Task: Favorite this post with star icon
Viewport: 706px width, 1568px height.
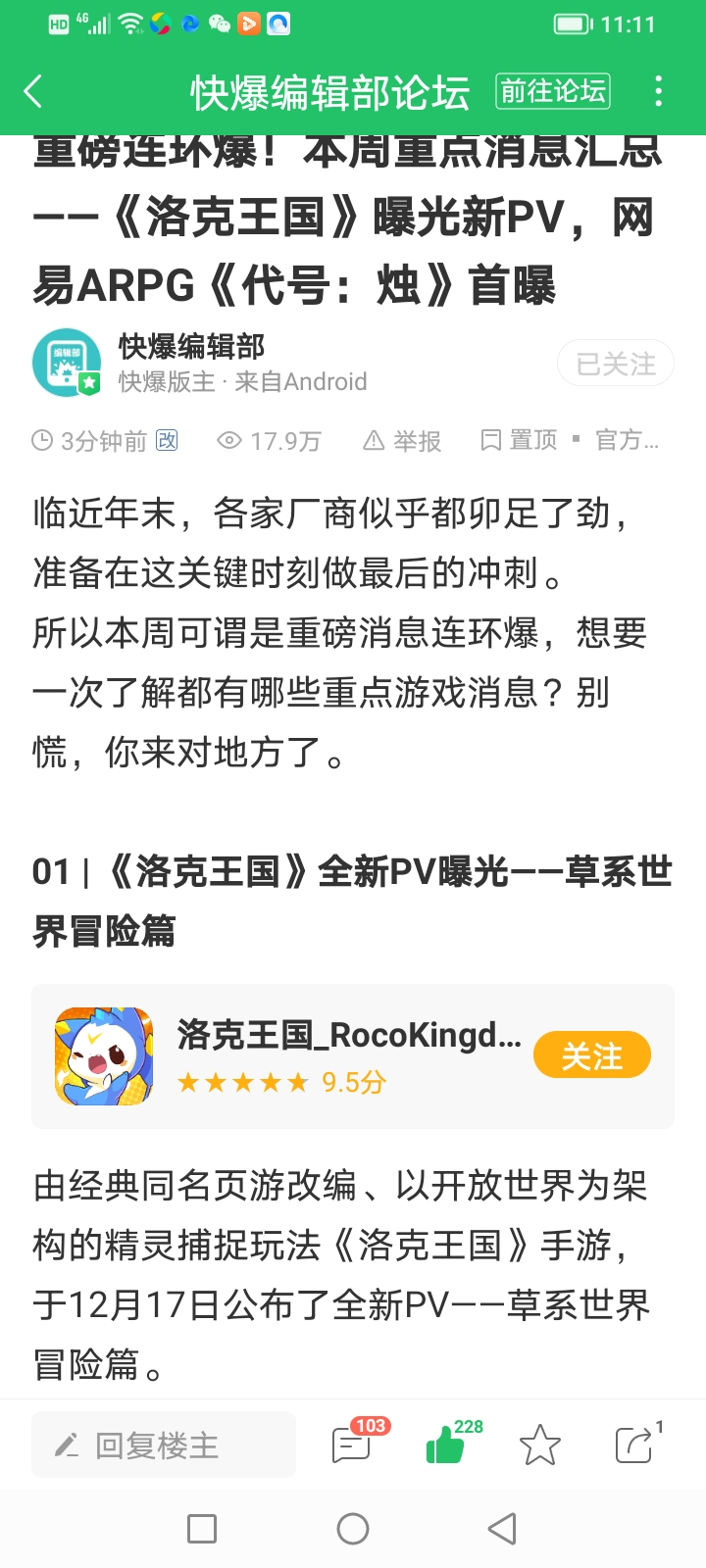Action: click(539, 1445)
